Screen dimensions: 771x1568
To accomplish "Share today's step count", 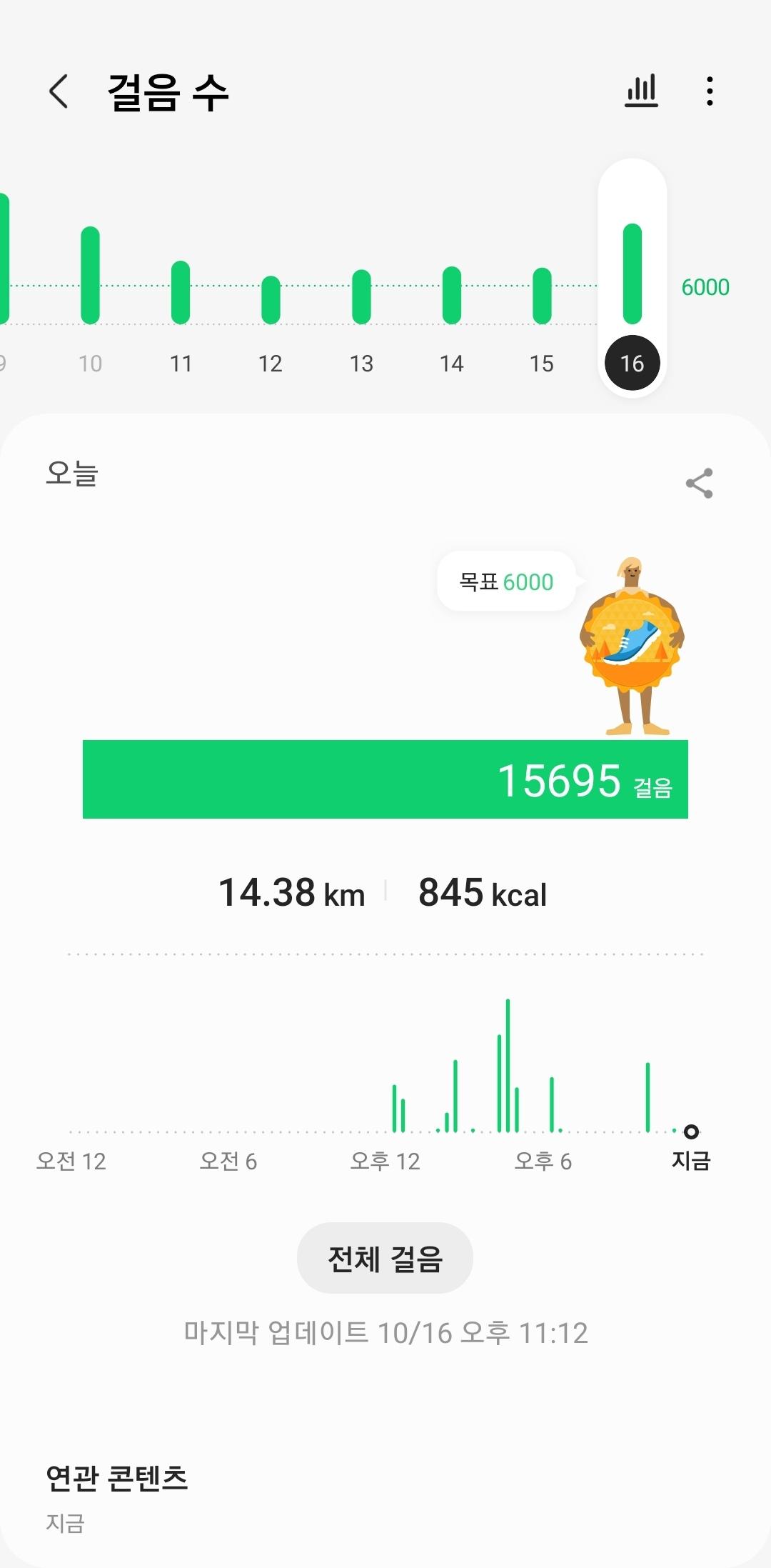I will tap(699, 484).
